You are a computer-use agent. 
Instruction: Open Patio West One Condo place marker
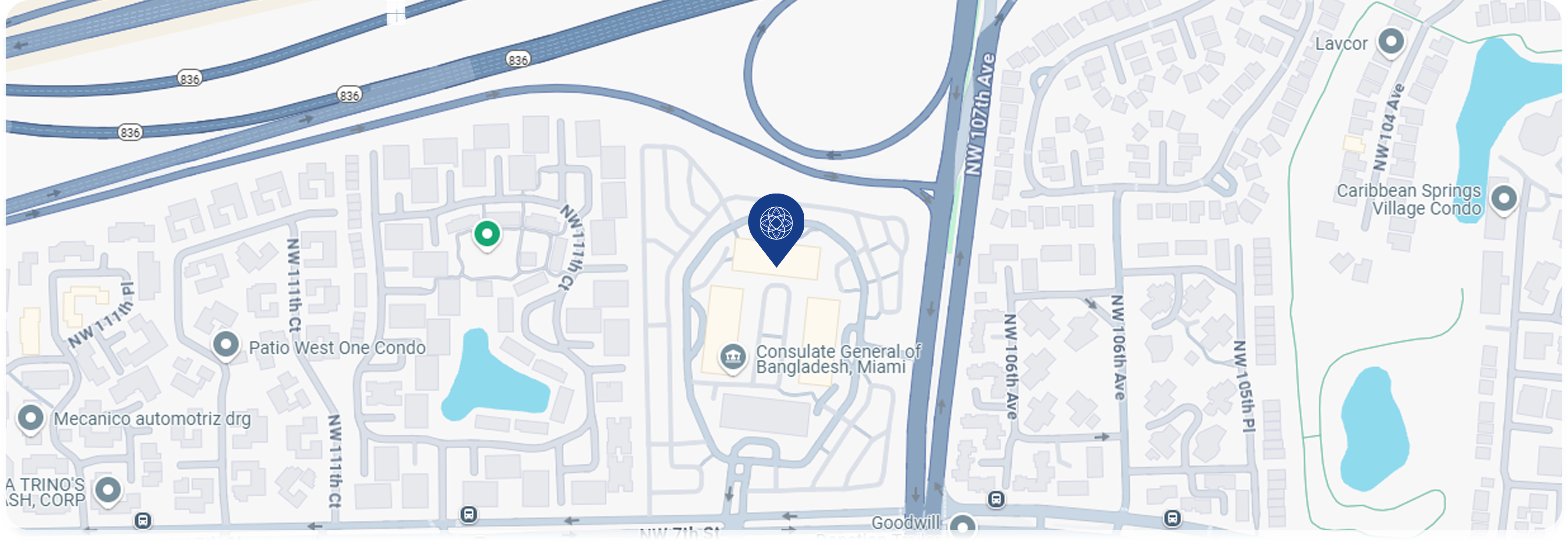(x=226, y=345)
